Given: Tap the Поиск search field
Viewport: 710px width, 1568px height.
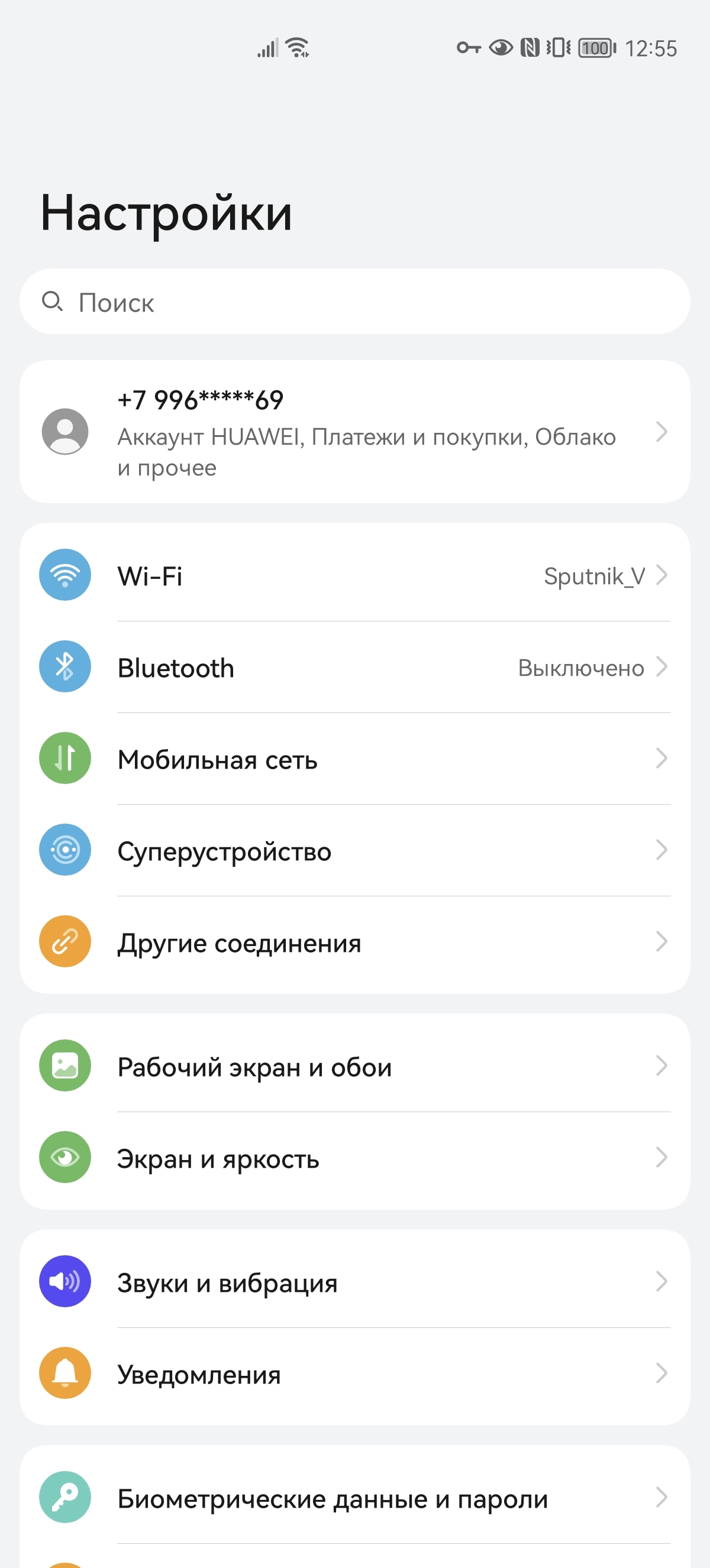Looking at the screenshot, I should click(x=354, y=302).
